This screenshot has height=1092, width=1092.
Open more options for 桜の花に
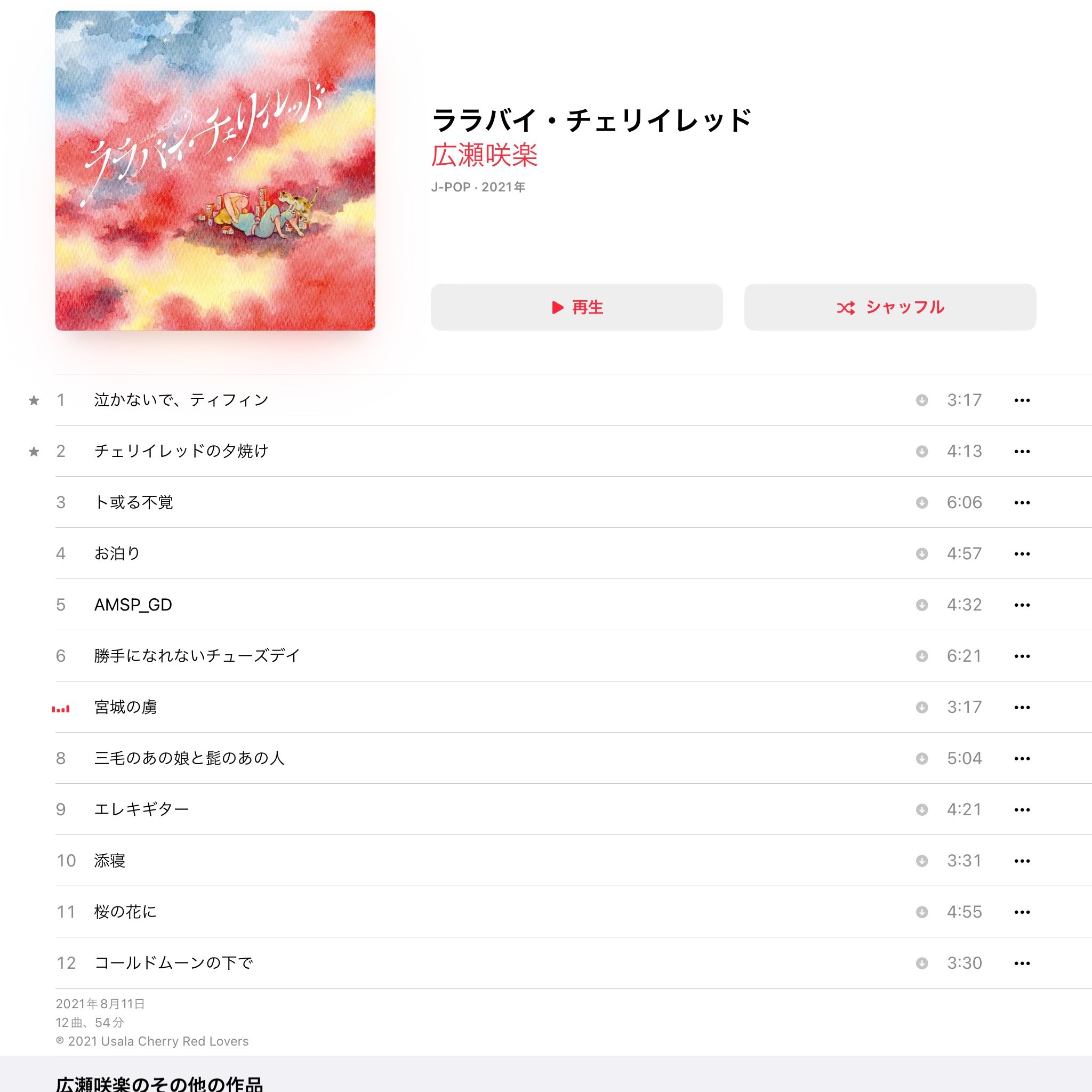click(x=1021, y=912)
